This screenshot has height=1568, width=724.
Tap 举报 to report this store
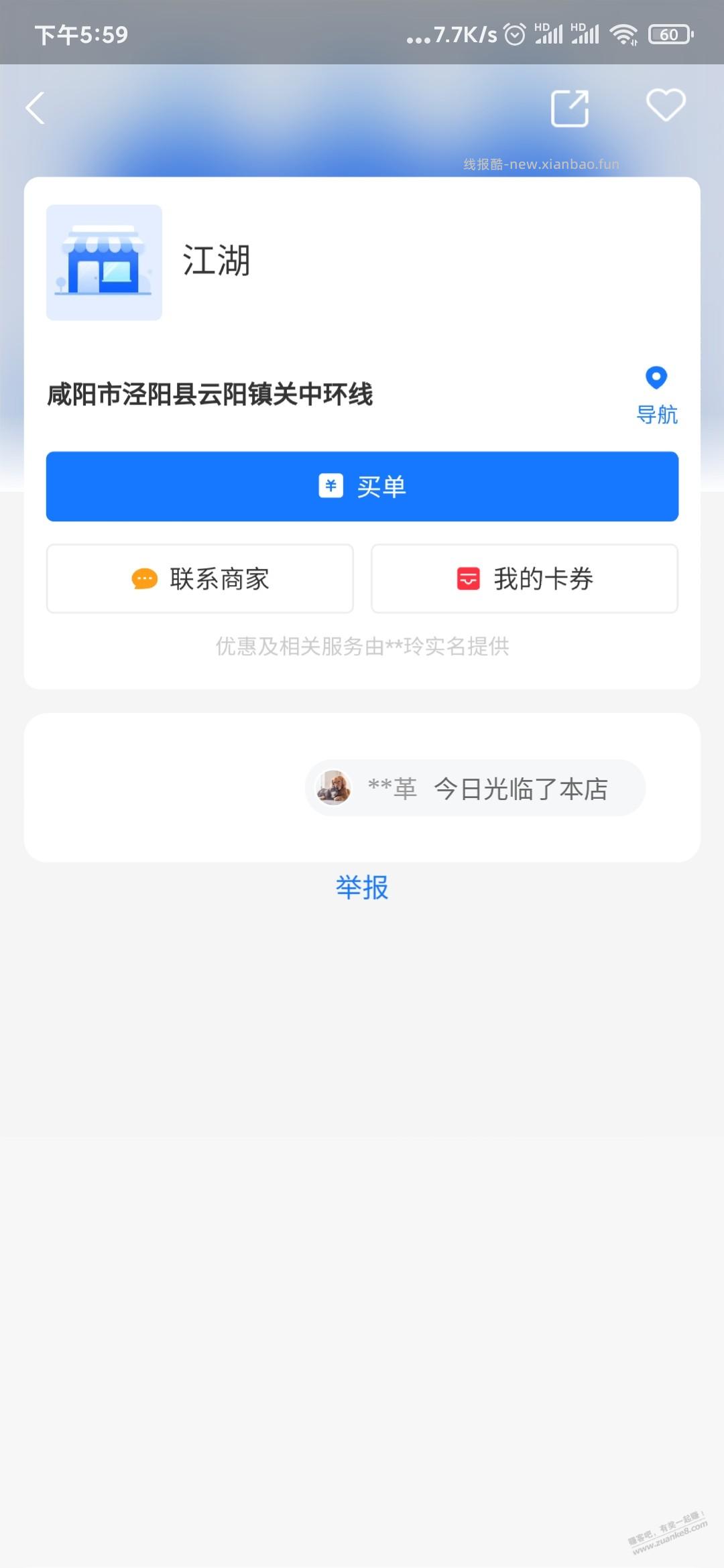click(361, 887)
